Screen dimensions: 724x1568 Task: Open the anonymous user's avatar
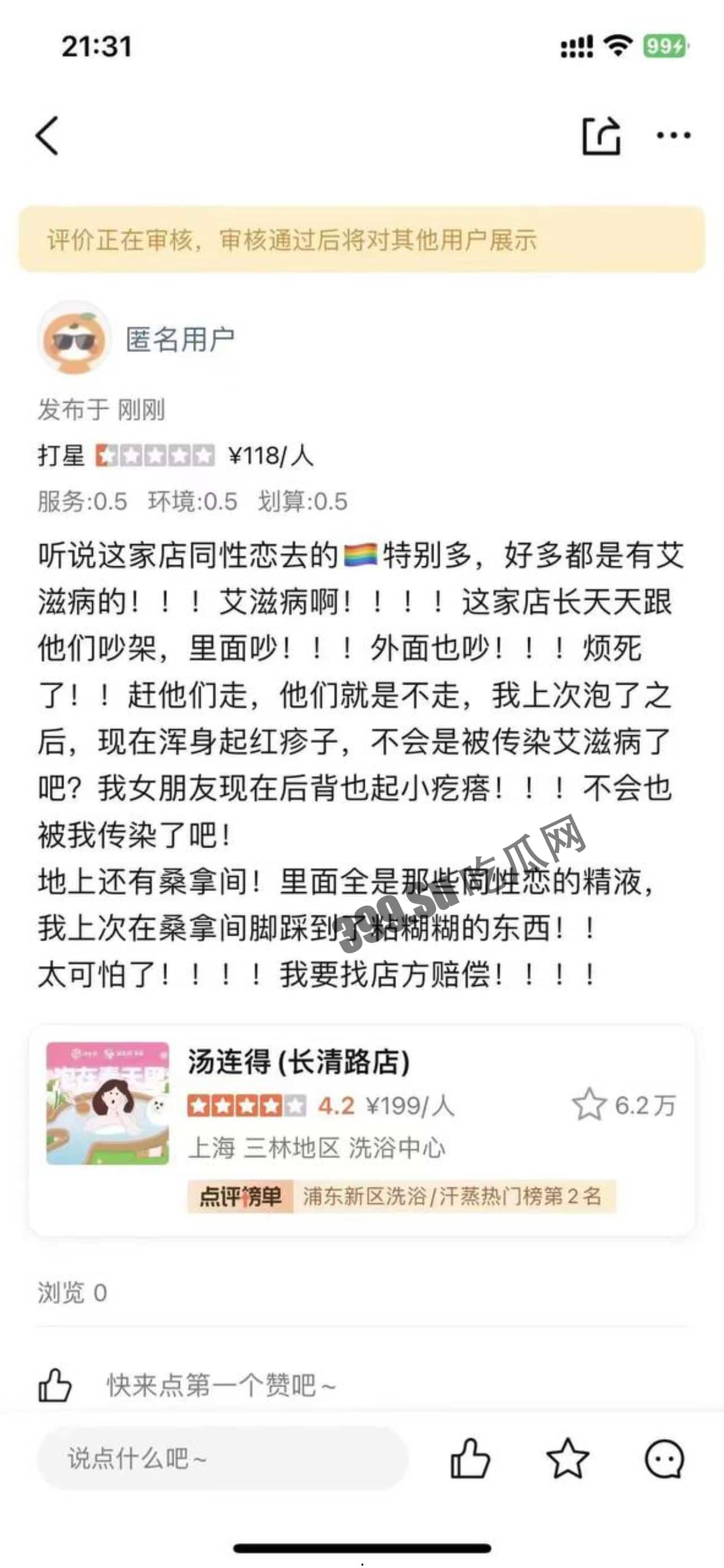(74, 339)
